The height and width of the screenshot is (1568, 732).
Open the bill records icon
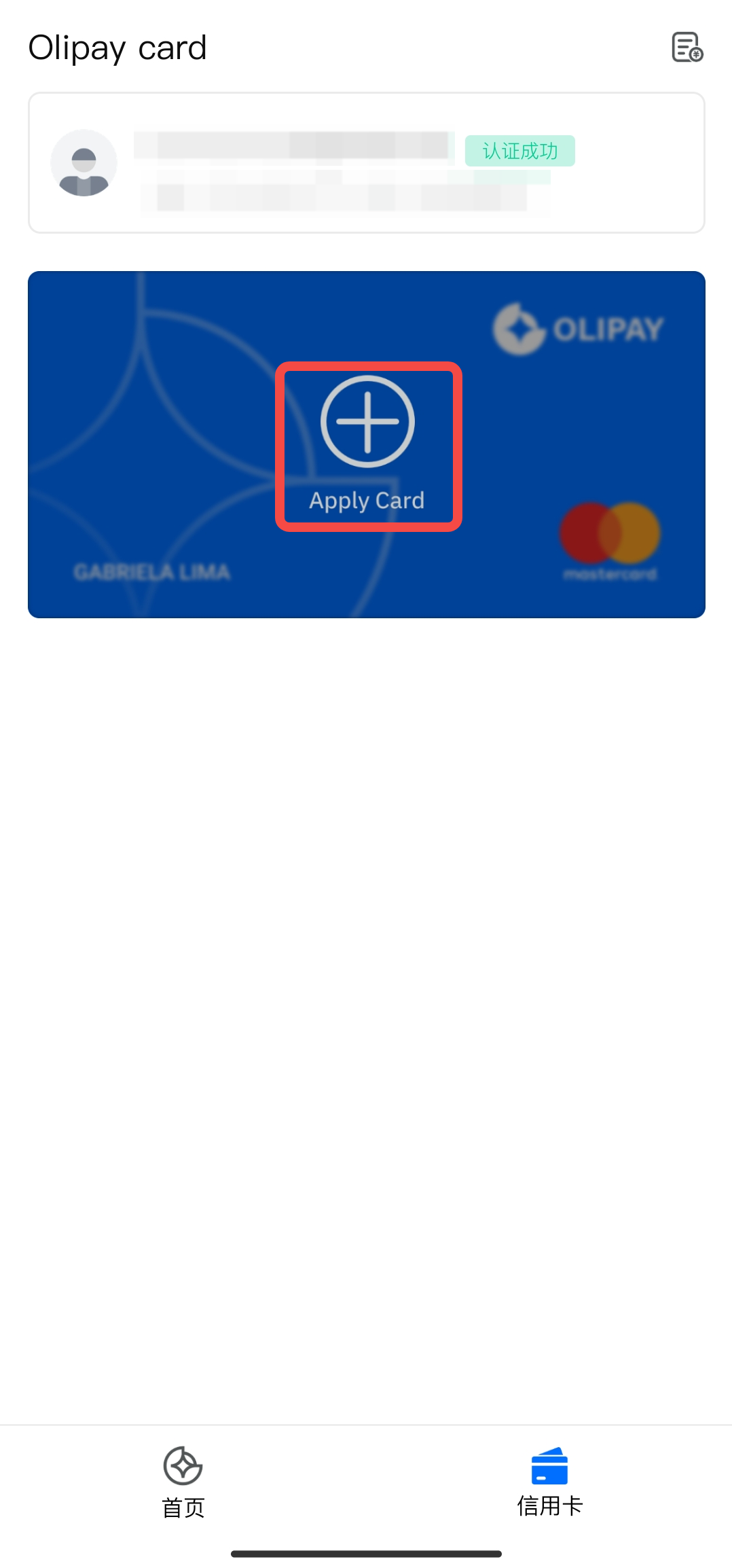[x=687, y=48]
